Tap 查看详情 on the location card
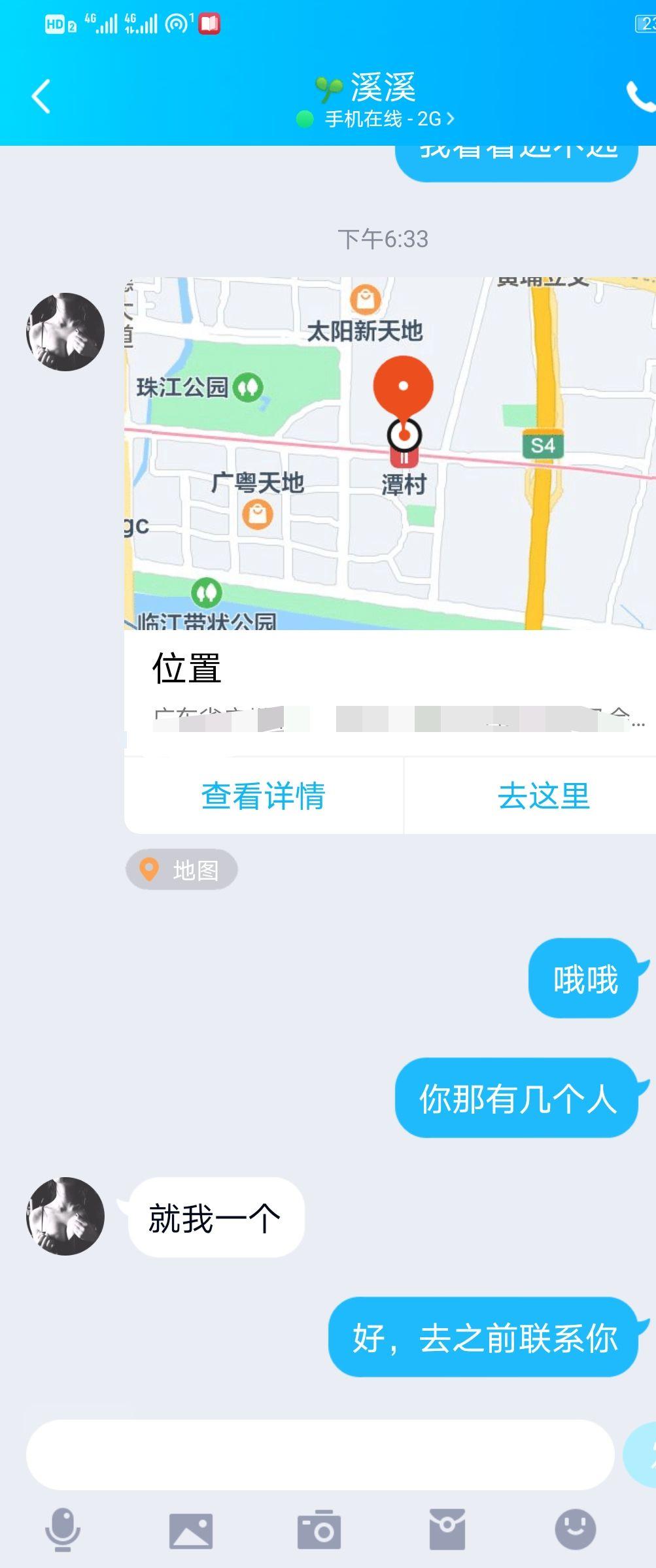Viewport: 656px width, 1568px height. [x=263, y=796]
